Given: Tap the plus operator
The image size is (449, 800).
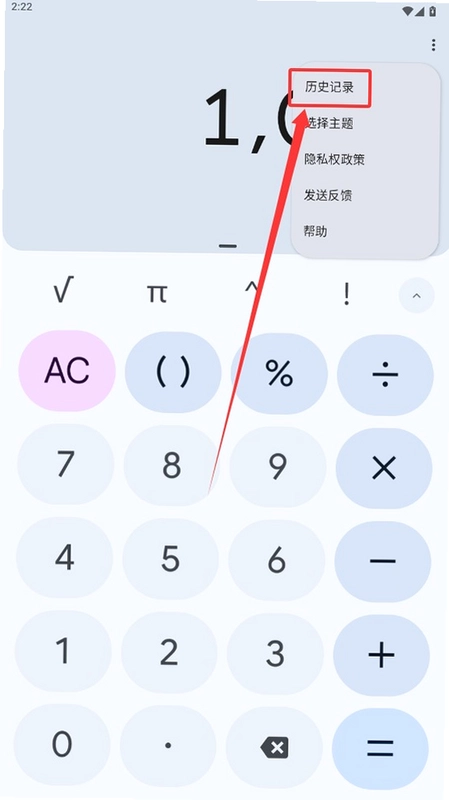Looking at the screenshot, I should pyautogui.click(x=382, y=655).
